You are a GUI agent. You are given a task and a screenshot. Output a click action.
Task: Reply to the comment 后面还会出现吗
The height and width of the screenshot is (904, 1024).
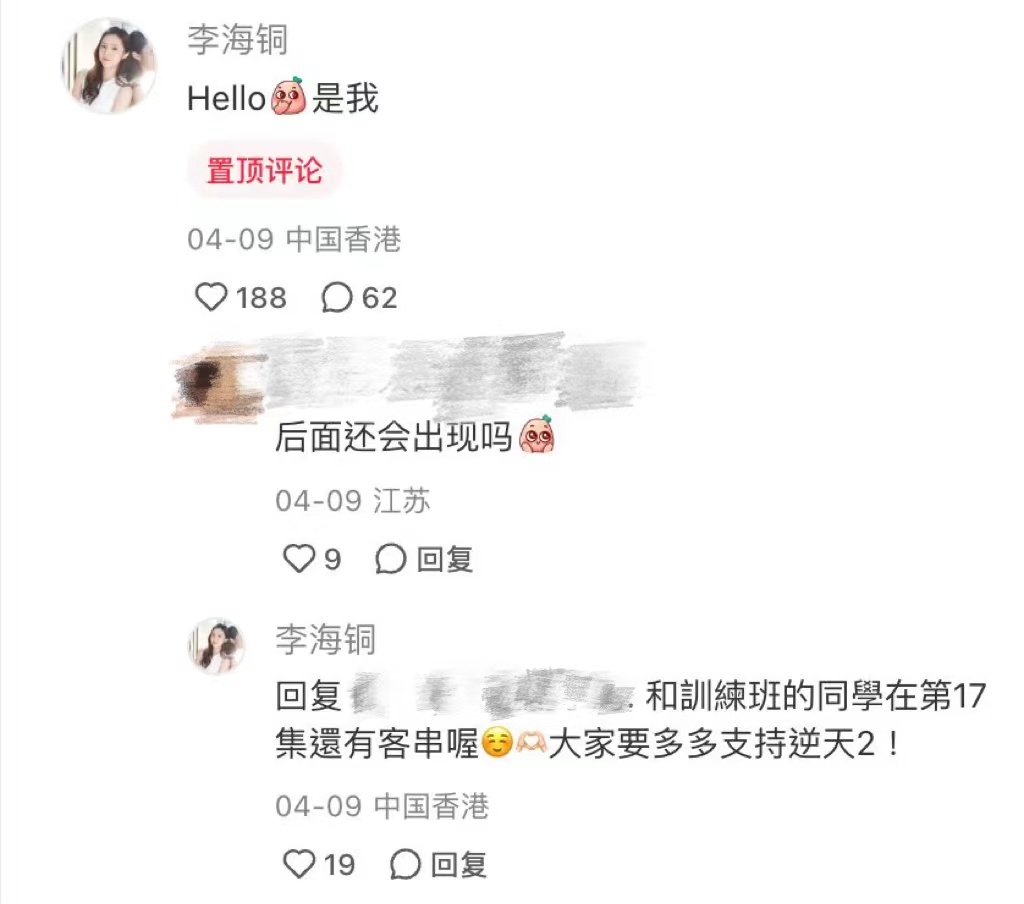425,559
